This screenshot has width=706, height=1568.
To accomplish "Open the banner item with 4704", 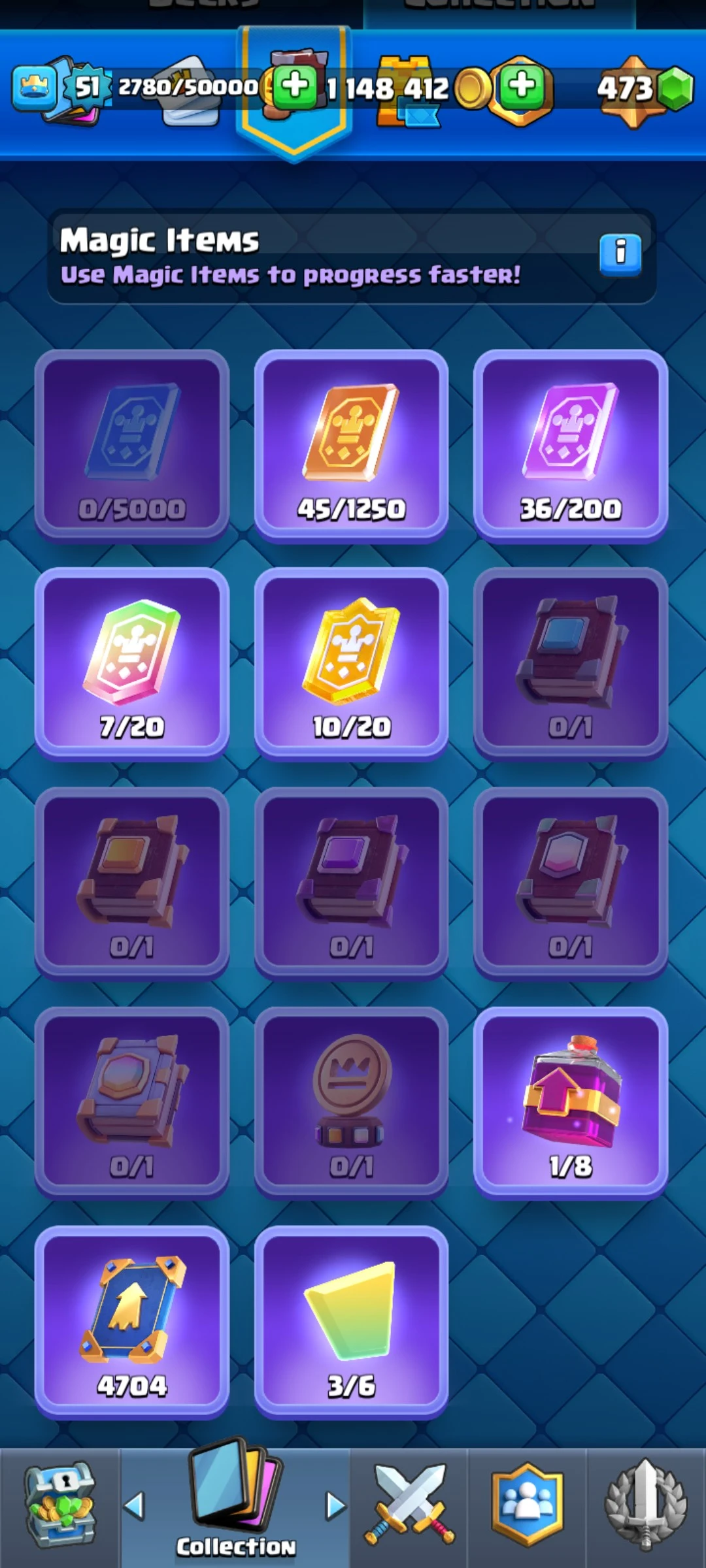I will (131, 1322).
